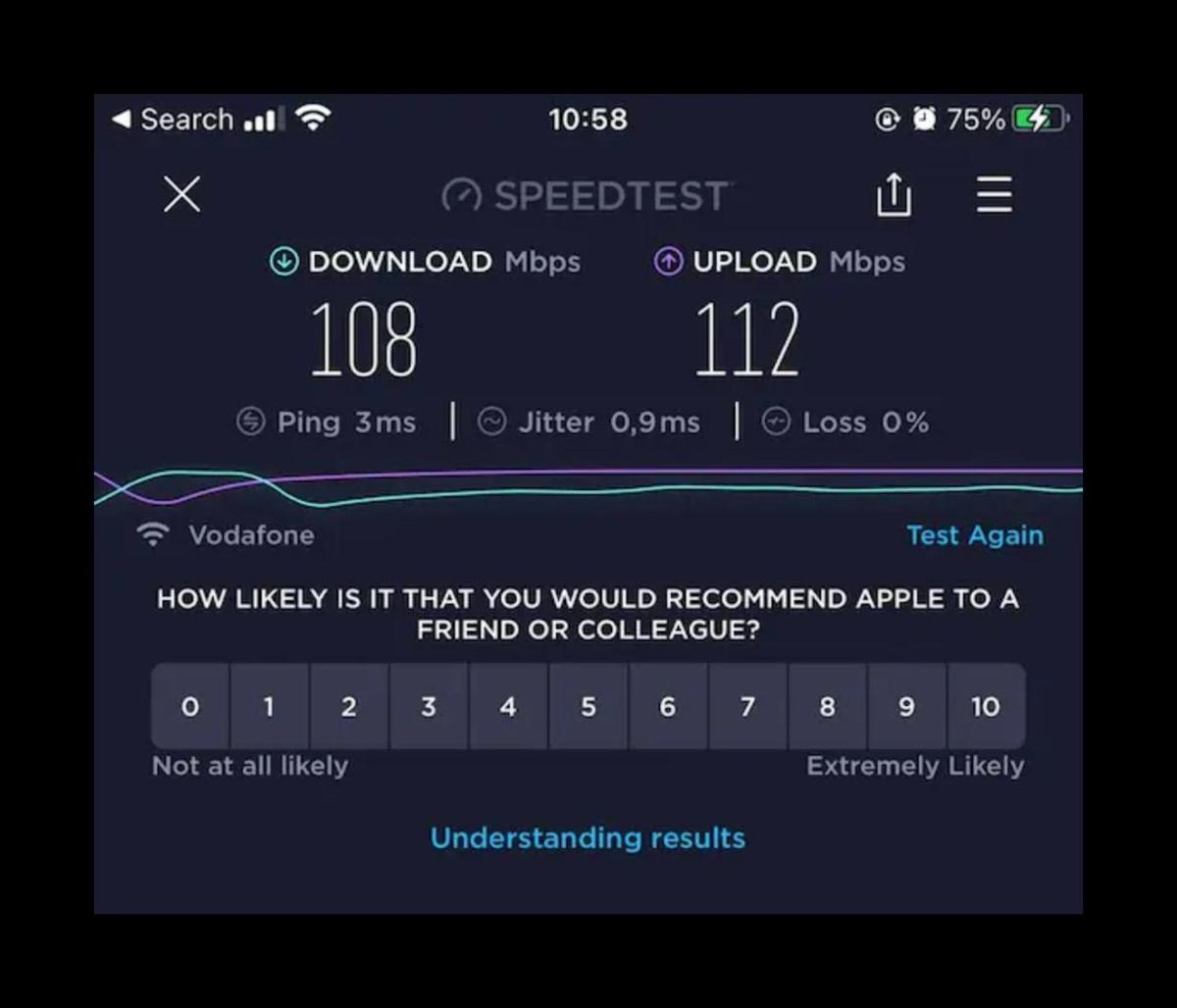Rate recommendation as 0
1177x1008 pixels.
(x=190, y=707)
